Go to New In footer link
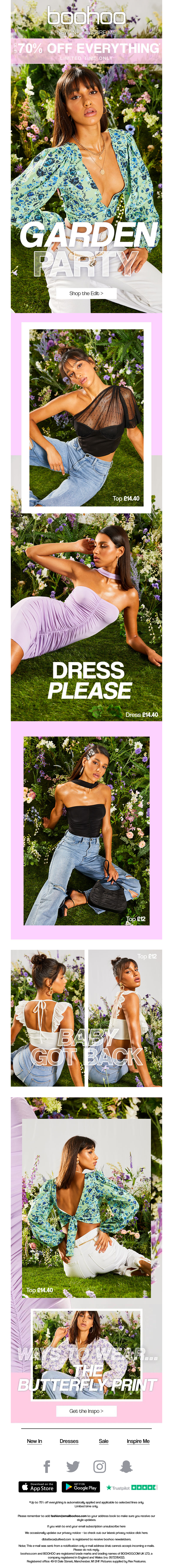173x1568 pixels. click(35, 1441)
